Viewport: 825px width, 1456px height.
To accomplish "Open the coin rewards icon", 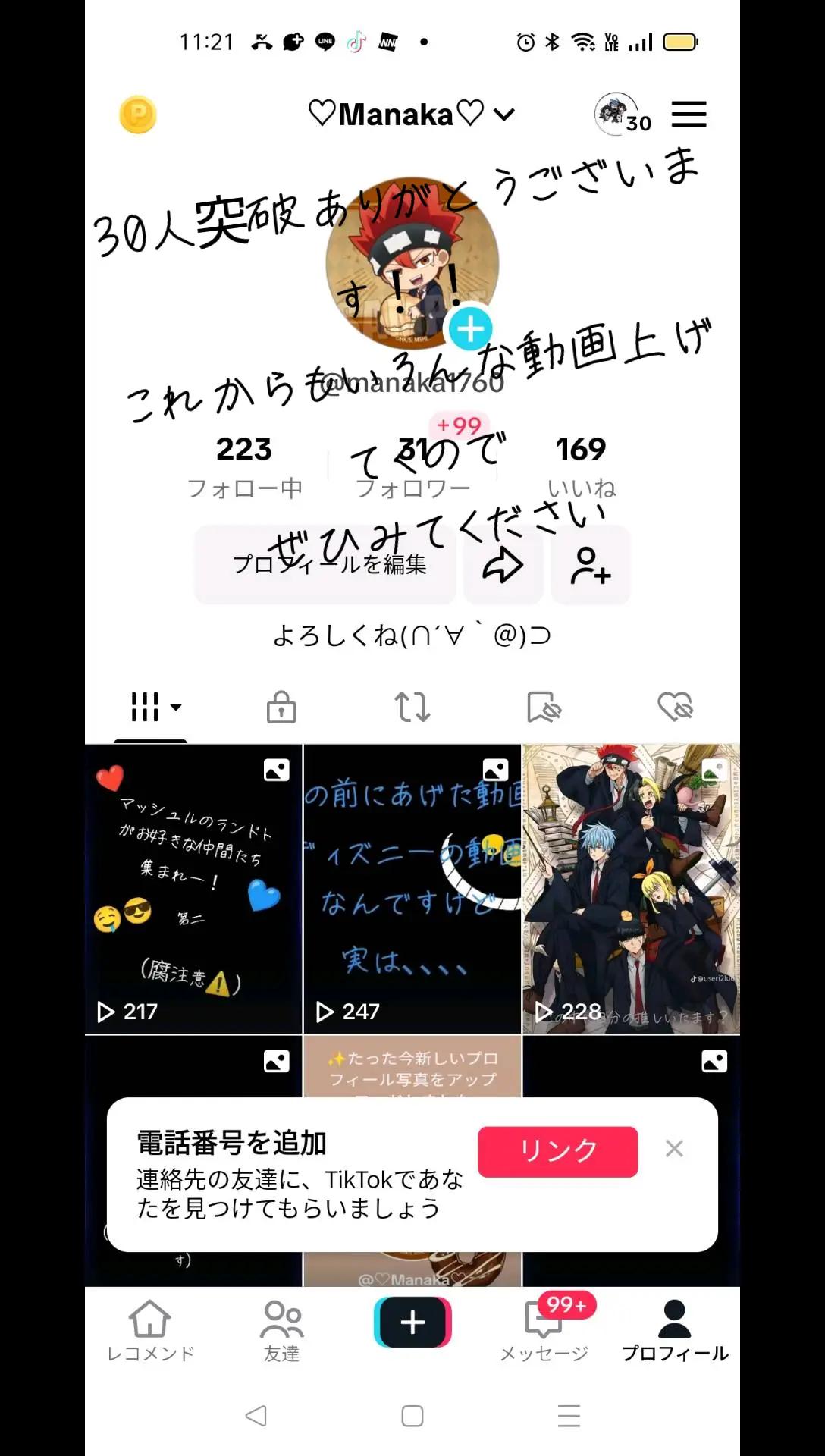I will click(x=138, y=115).
